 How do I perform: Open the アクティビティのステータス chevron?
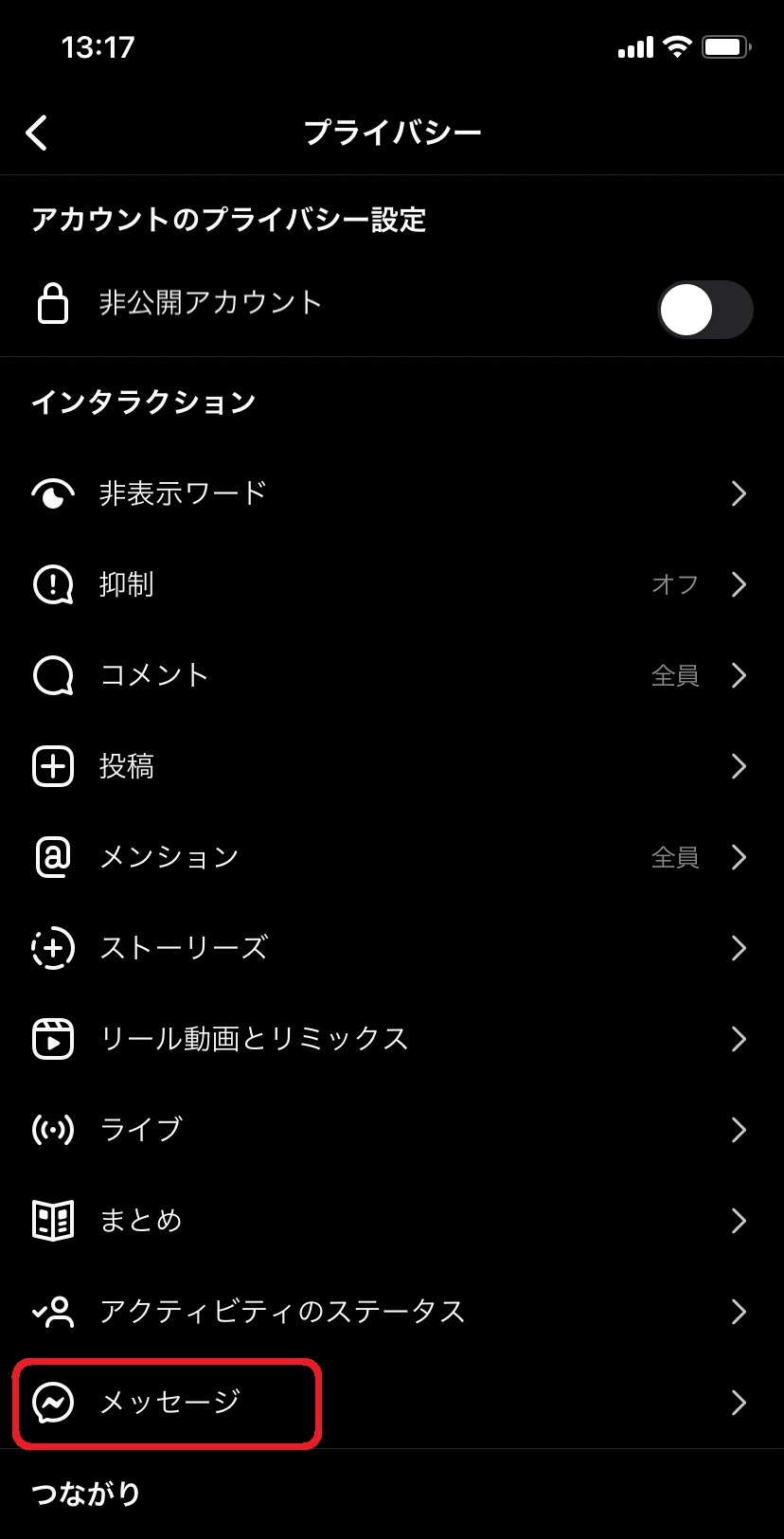(x=739, y=1312)
